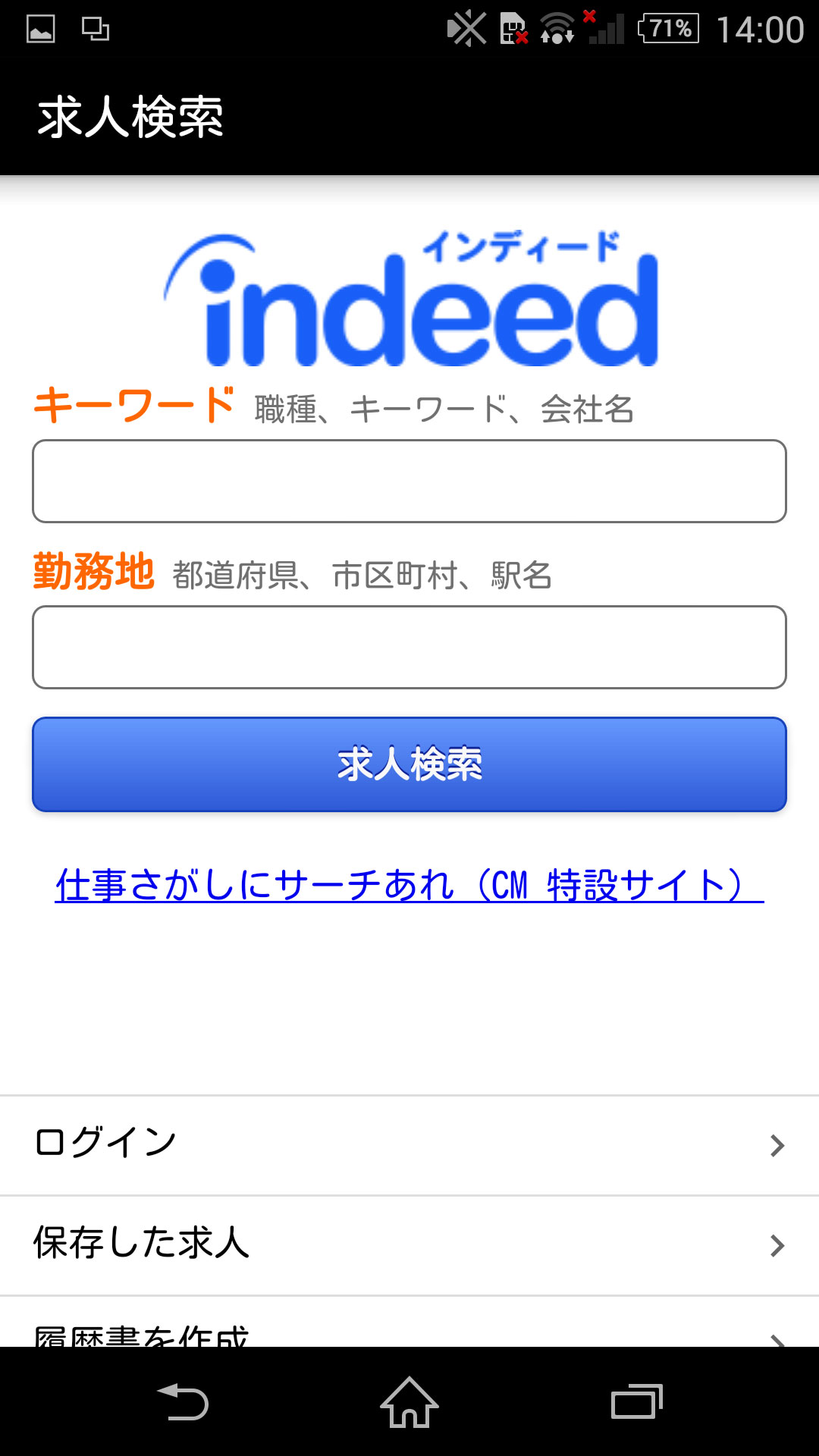
Task: Open the ログイン row
Action: click(409, 1145)
